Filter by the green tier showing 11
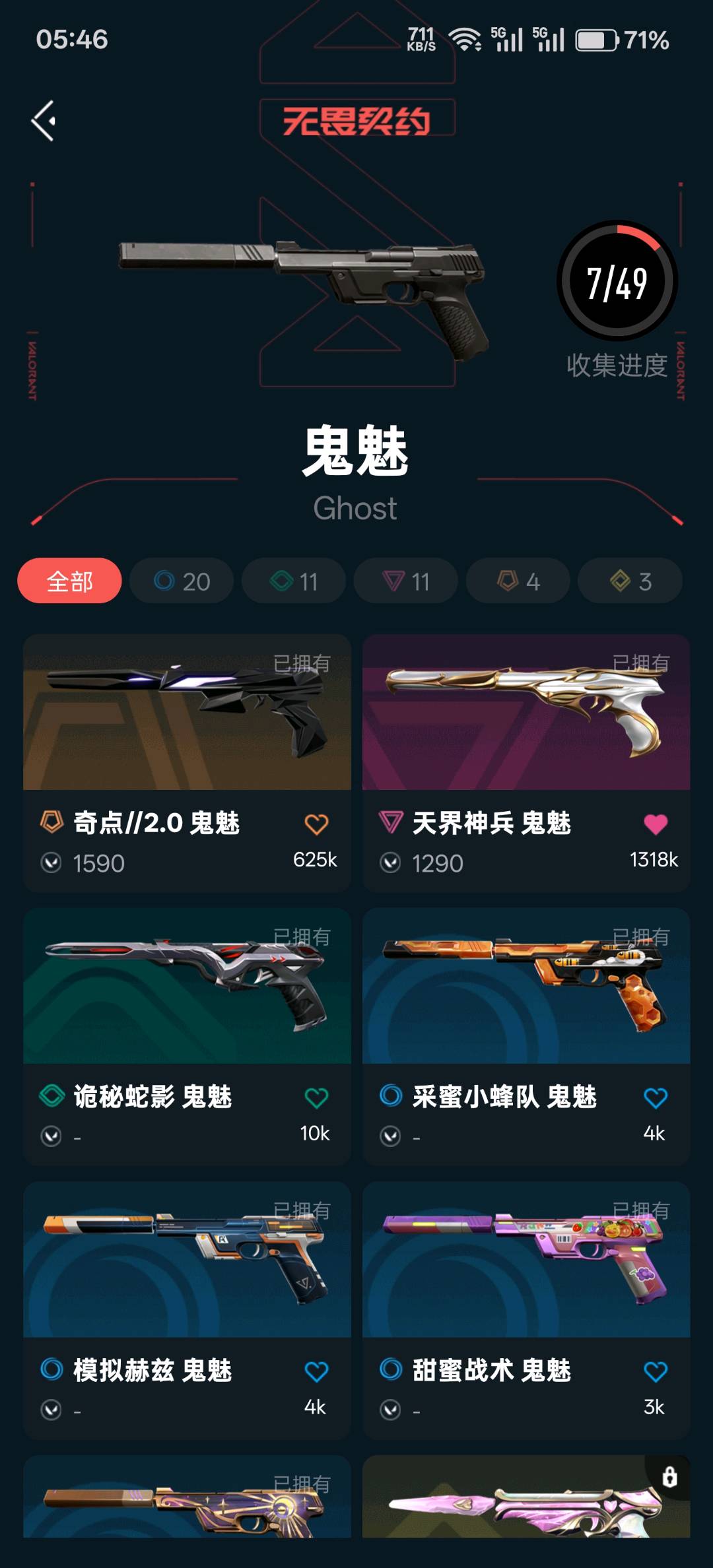Image resolution: width=713 pixels, height=1568 pixels. [x=294, y=581]
